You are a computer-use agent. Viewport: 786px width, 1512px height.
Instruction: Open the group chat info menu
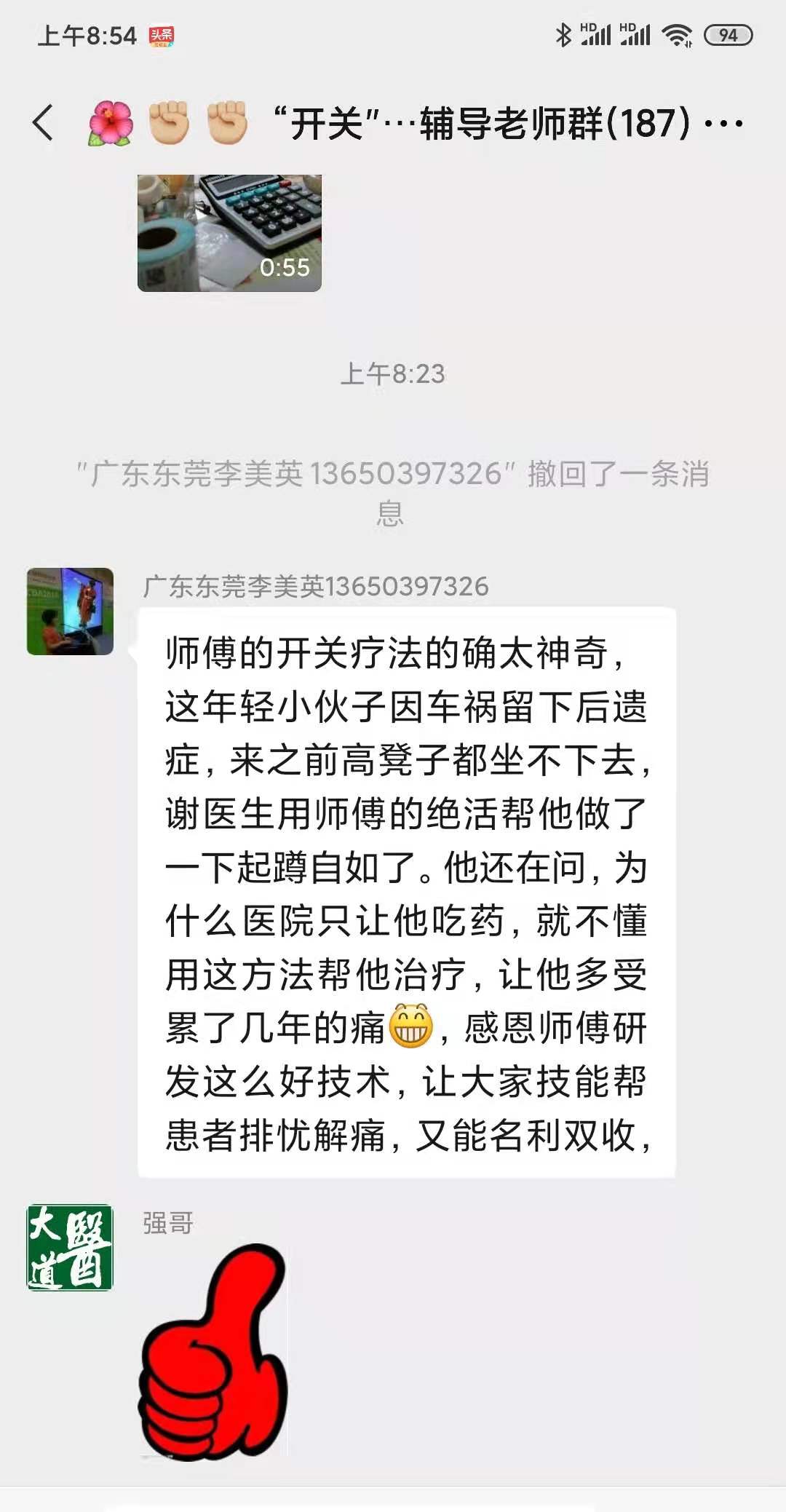[724, 124]
